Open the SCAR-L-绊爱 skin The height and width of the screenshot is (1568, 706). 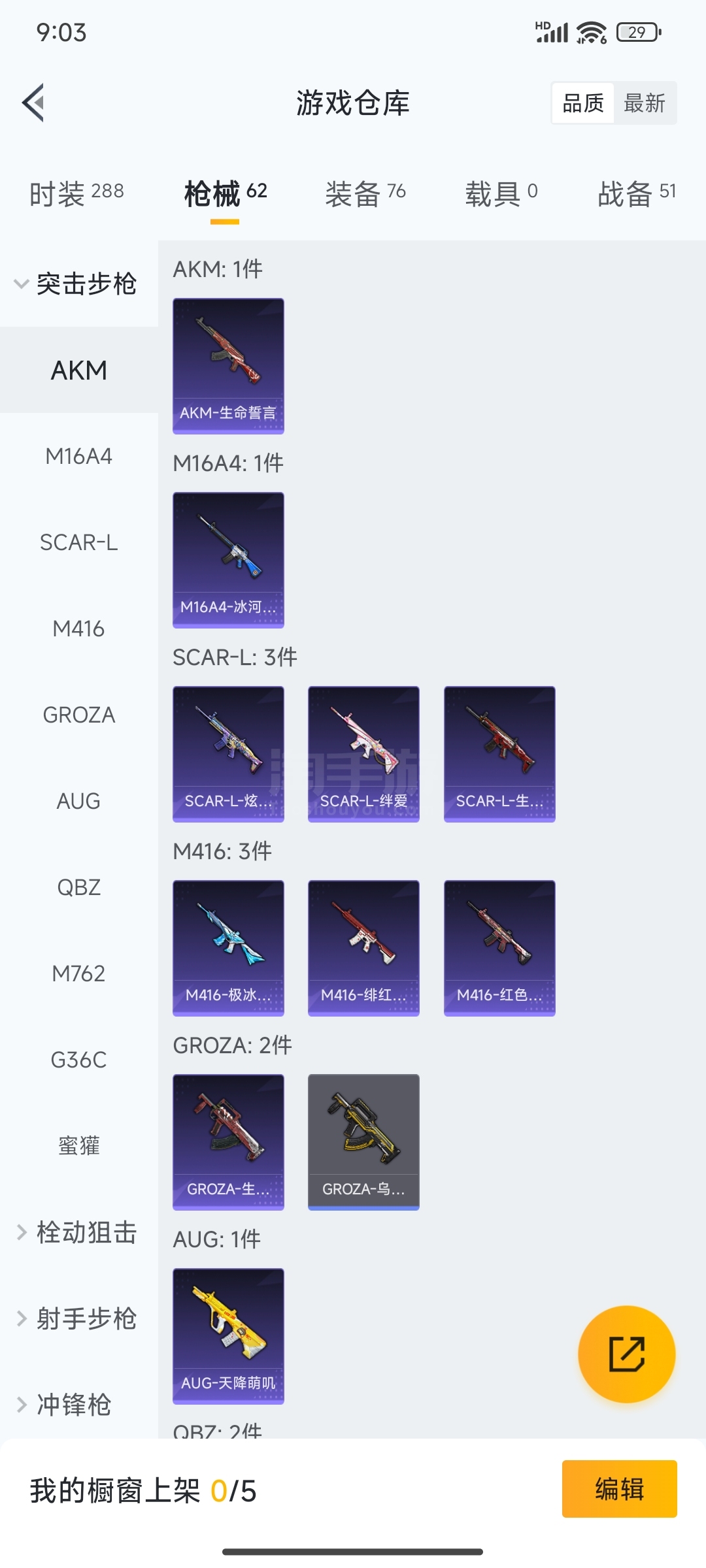point(363,754)
